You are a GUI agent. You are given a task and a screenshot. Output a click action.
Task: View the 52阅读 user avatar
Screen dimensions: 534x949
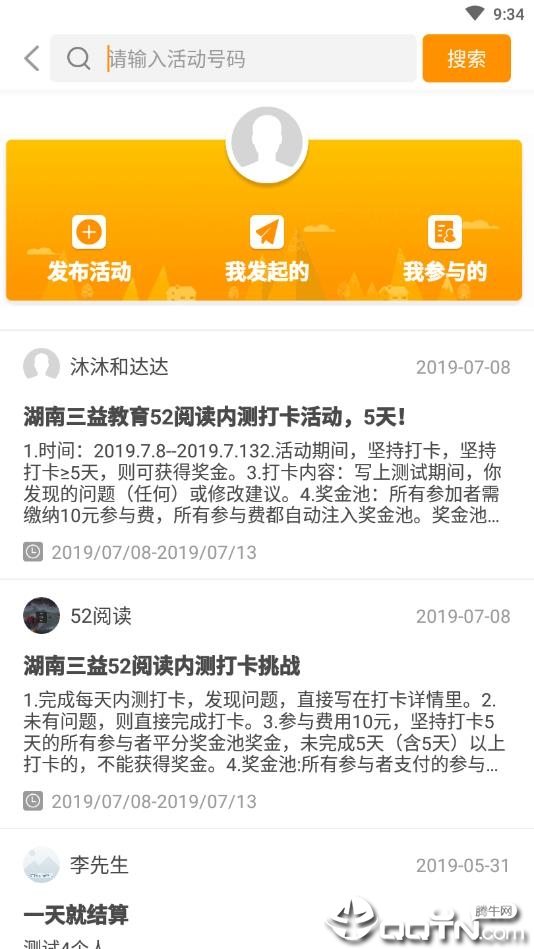(41, 616)
